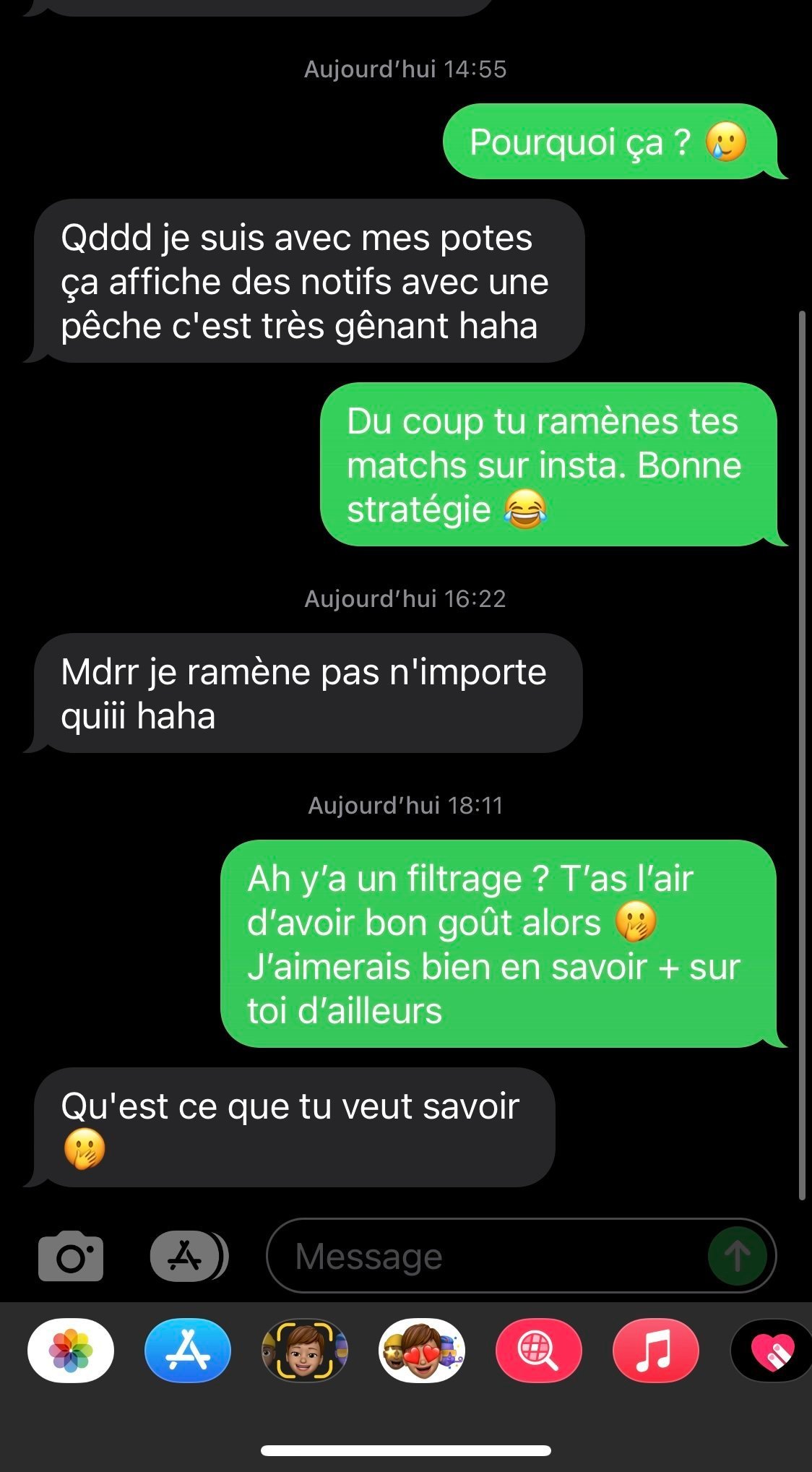Toggle the App Store apps drawer button
Screen dimensions: 812x1472
pos(188,1256)
